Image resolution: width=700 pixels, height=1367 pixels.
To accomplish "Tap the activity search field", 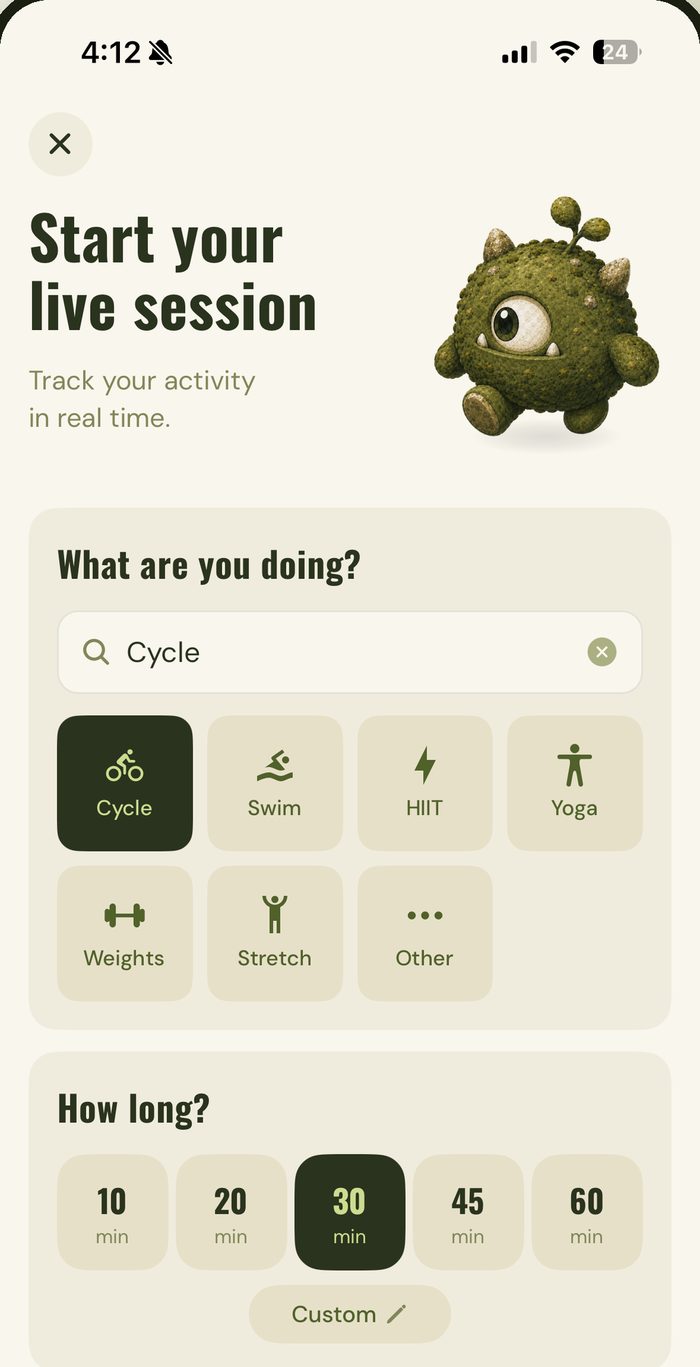I will [349, 652].
